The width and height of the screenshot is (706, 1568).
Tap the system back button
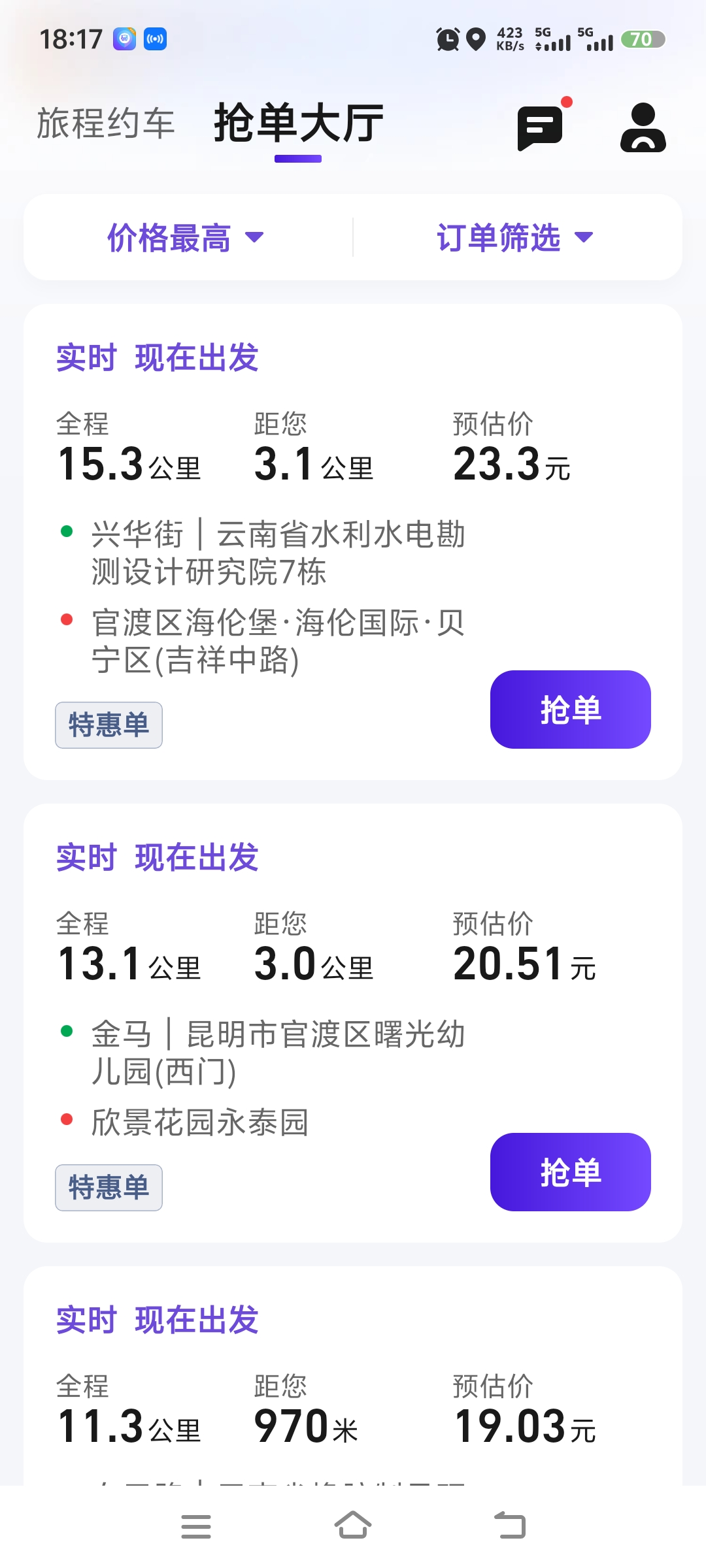510,1526
